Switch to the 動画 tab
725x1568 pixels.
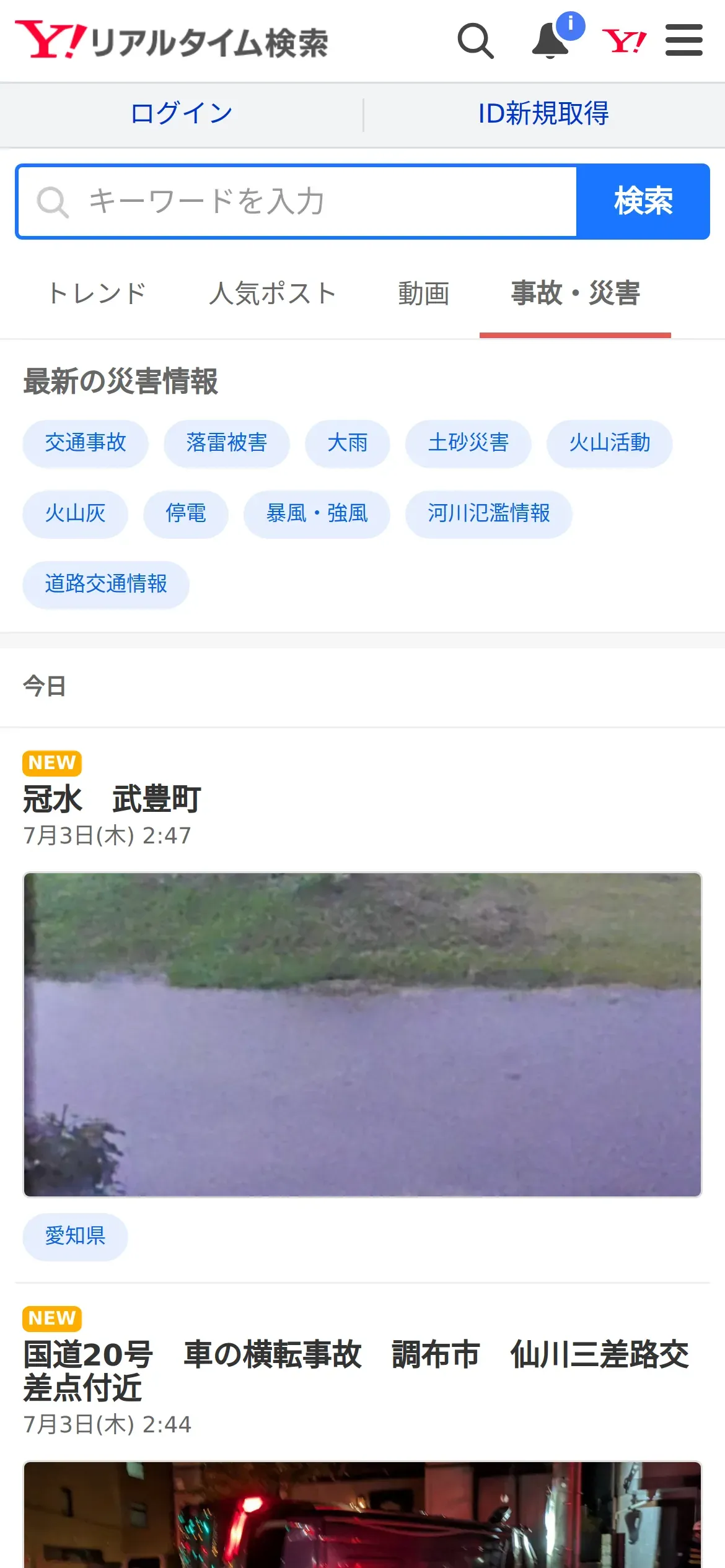pos(424,294)
